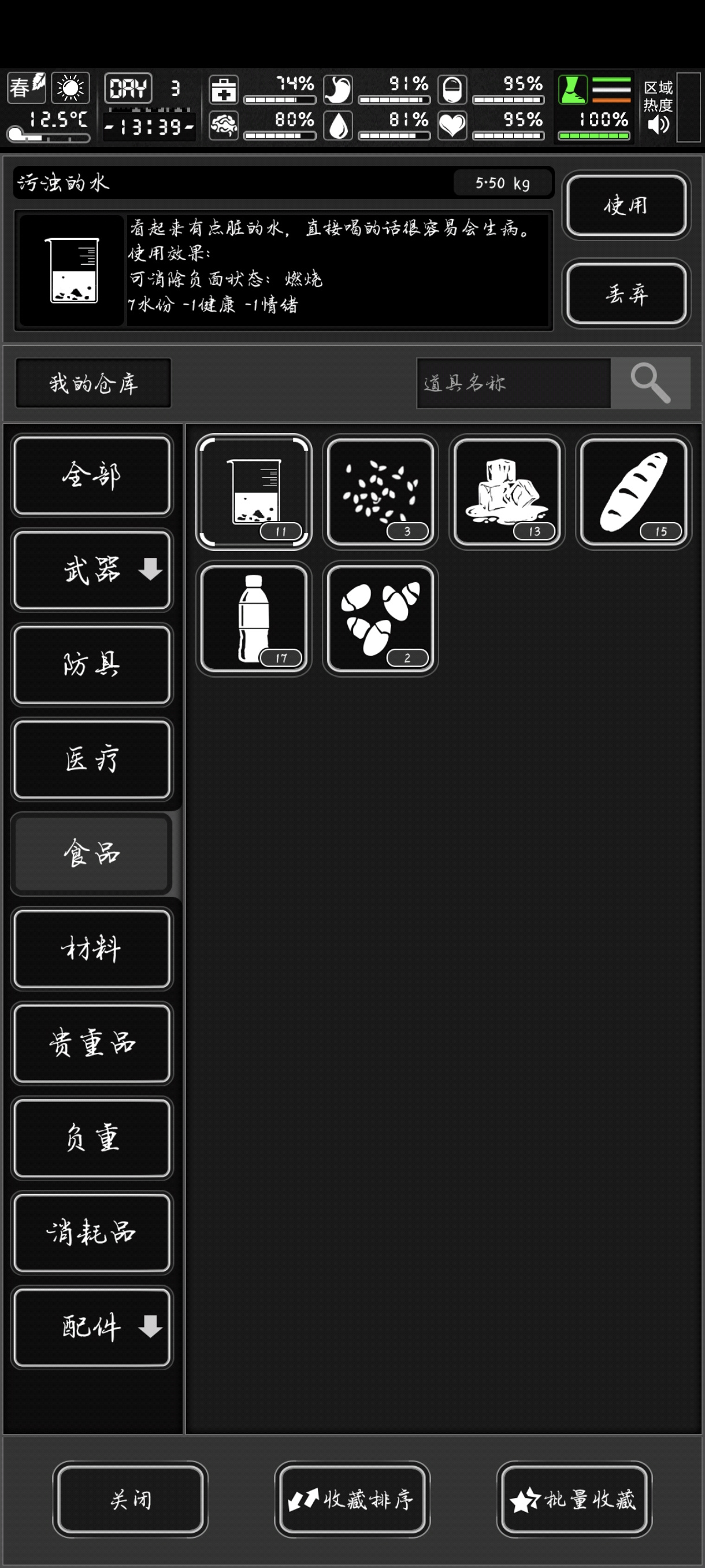Choose the ice cubes item with count 13

(x=507, y=492)
